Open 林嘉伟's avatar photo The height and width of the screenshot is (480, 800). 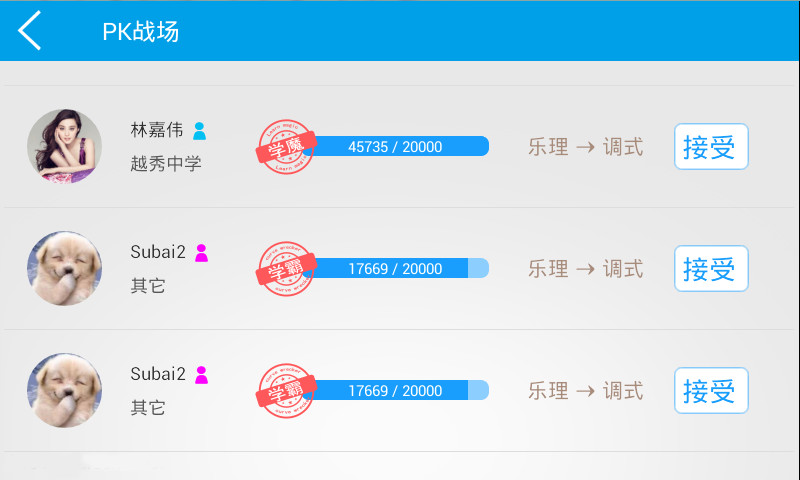coord(64,147)
